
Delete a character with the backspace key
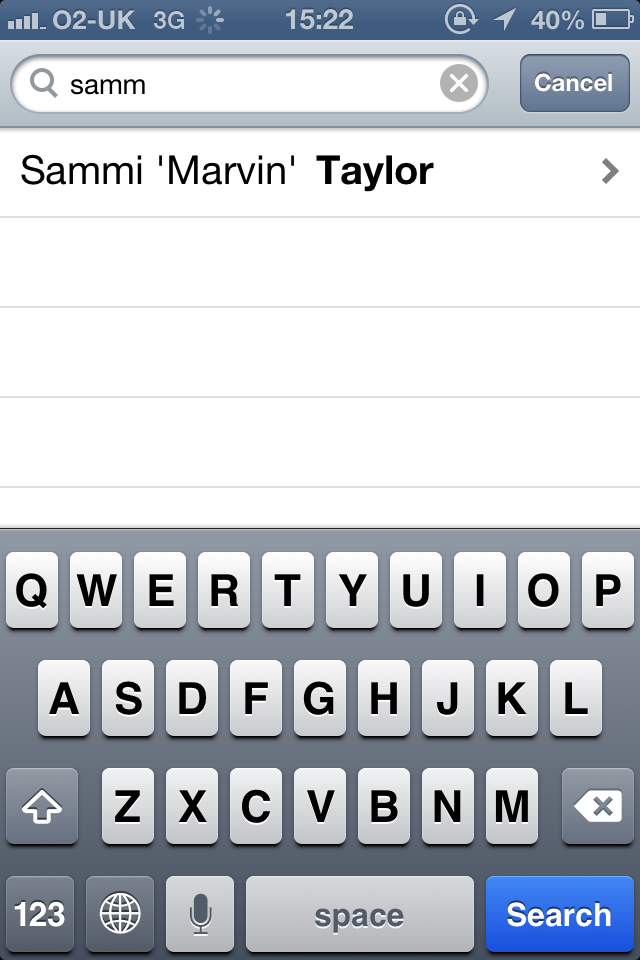click(598, 806)
